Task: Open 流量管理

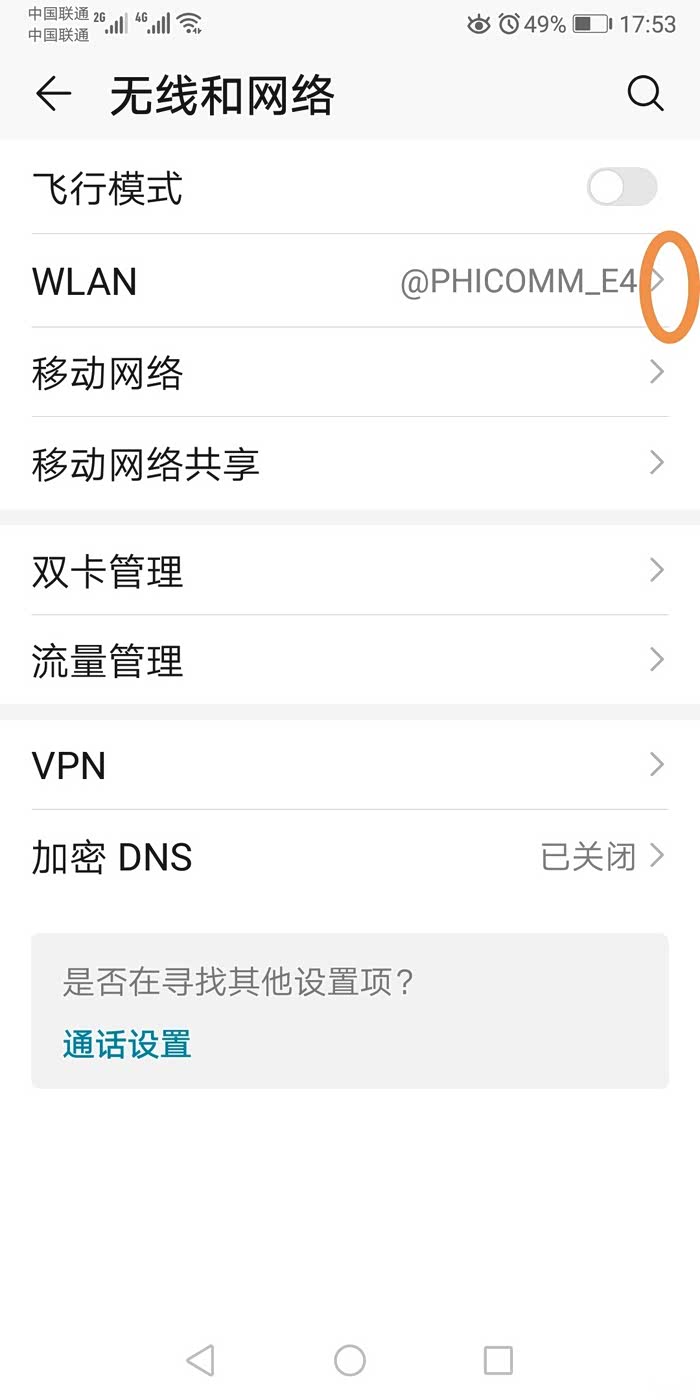Action: (x=350, y=660)
